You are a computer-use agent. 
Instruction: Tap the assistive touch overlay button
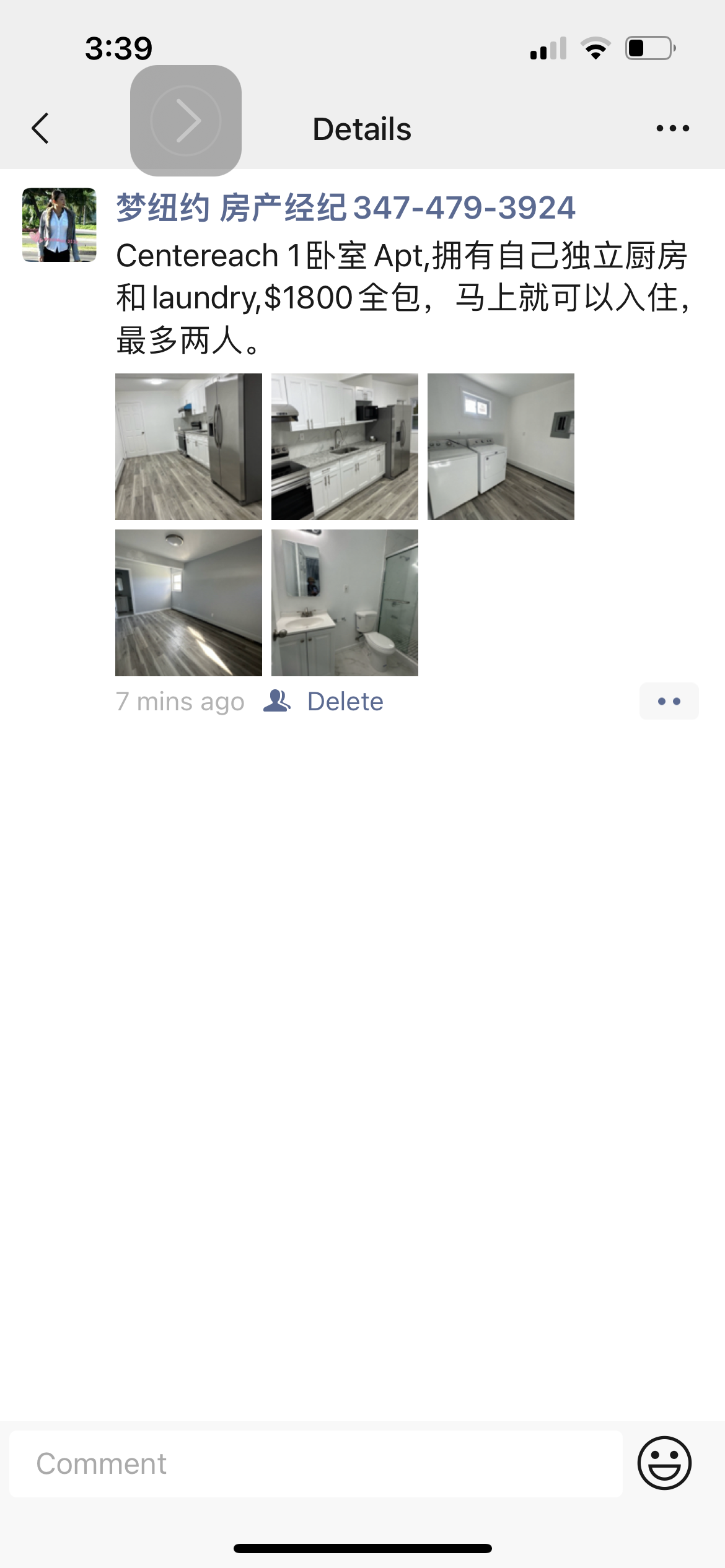click(185, 121)
